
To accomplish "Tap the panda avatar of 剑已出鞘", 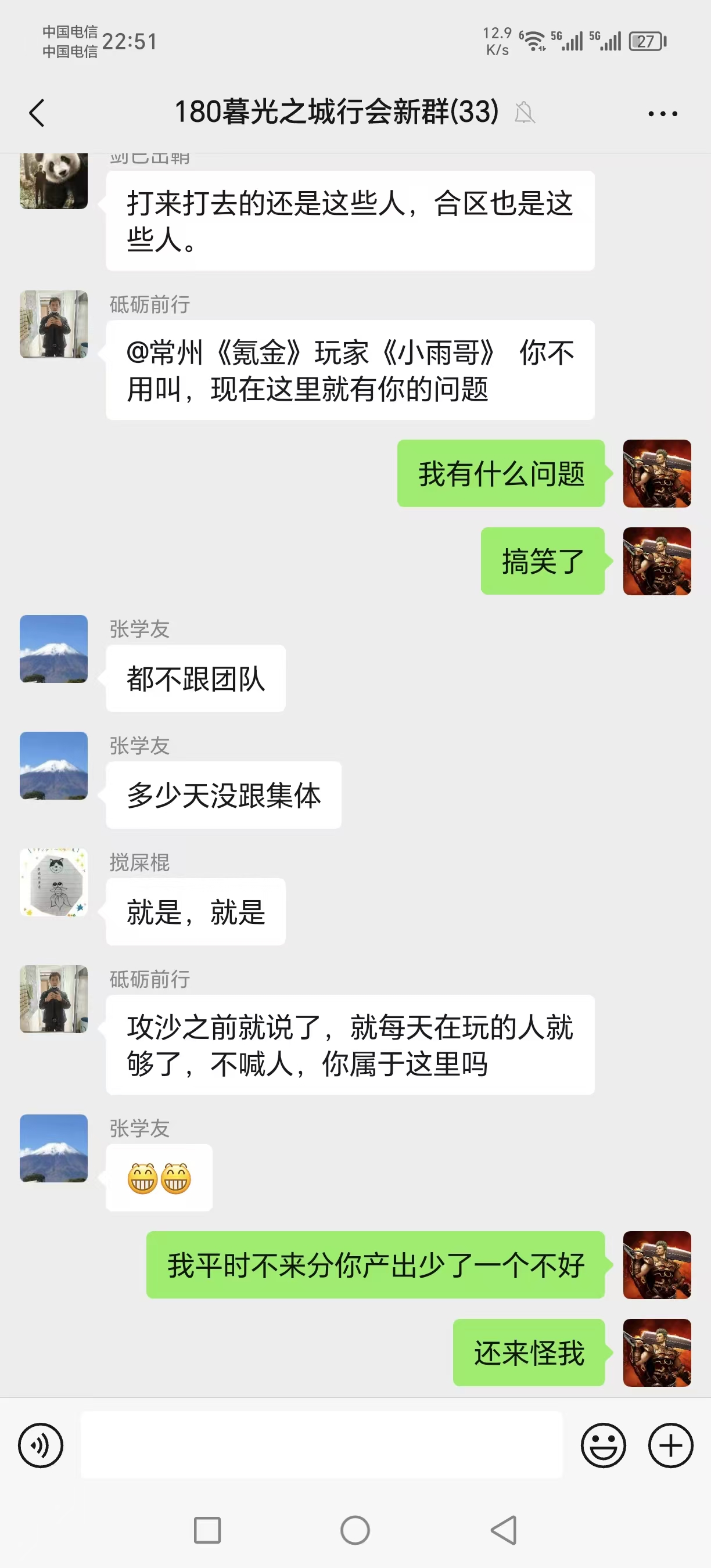I will tap(53, 181).
